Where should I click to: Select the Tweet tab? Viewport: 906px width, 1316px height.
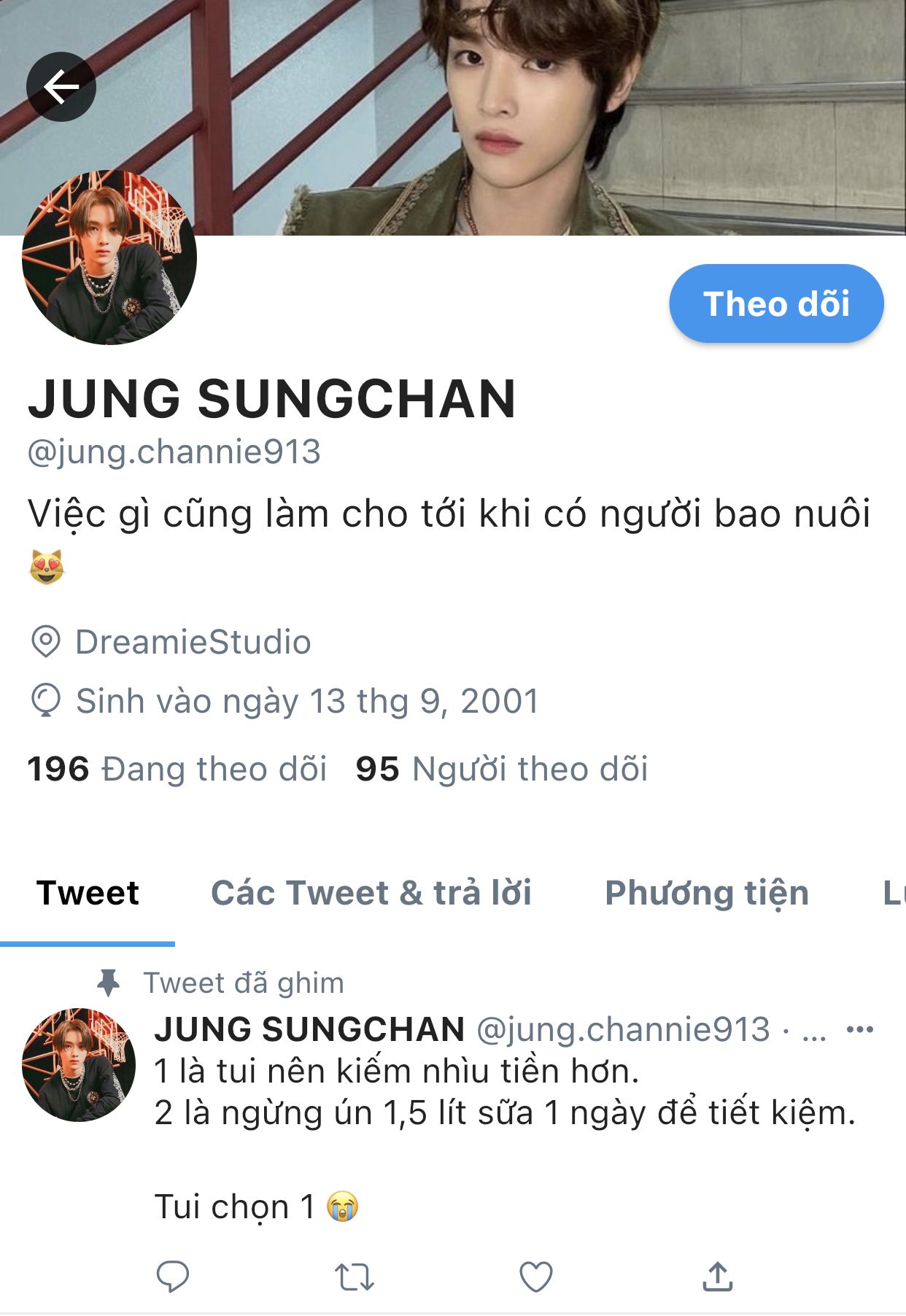[x=88, y=893]
